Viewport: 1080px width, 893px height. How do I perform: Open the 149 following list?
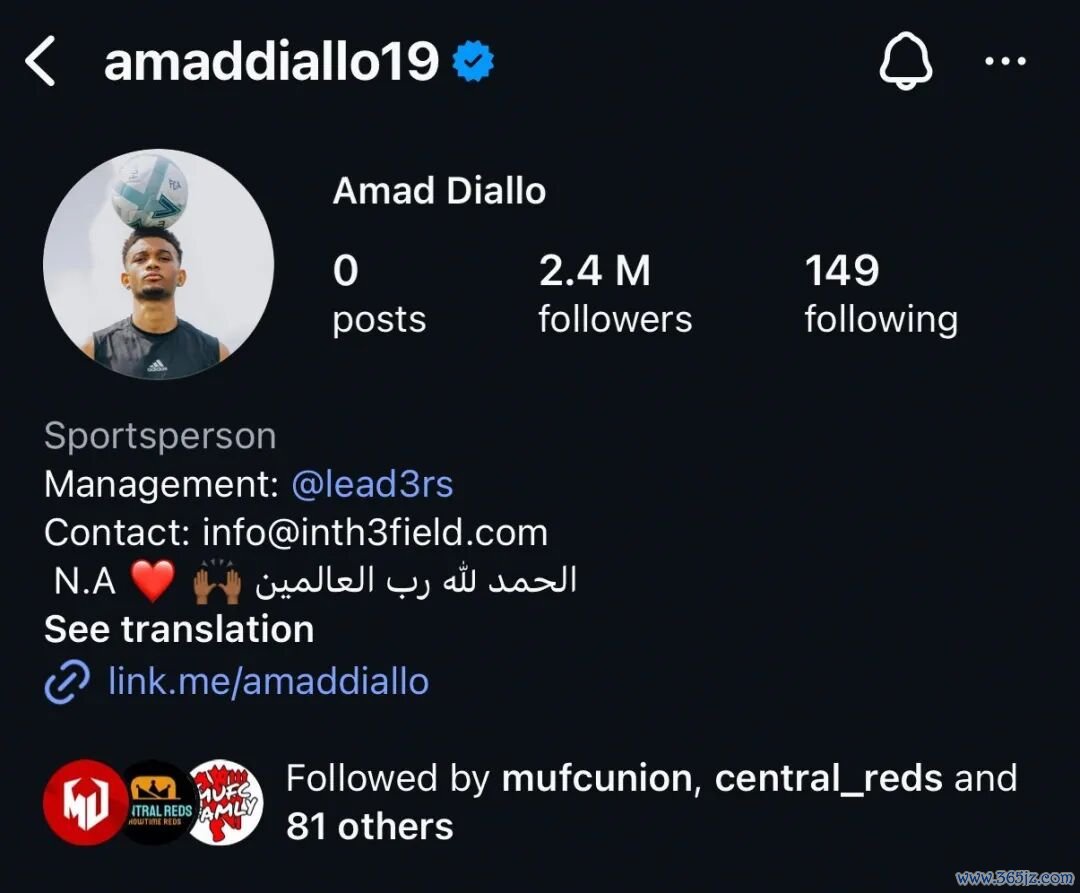click(x=880, y=294)
